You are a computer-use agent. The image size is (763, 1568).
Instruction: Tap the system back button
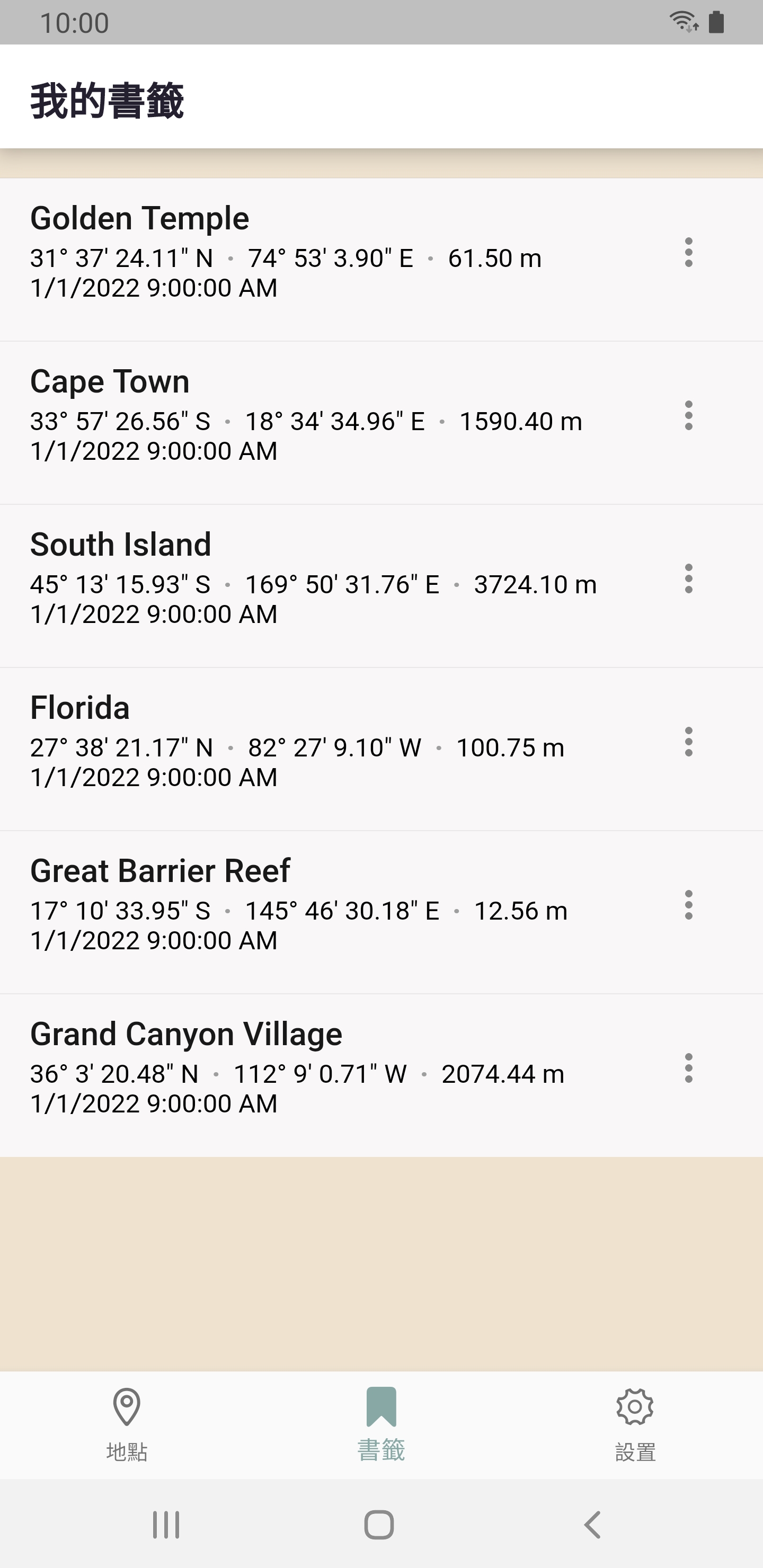click(x=592, y=1524)
